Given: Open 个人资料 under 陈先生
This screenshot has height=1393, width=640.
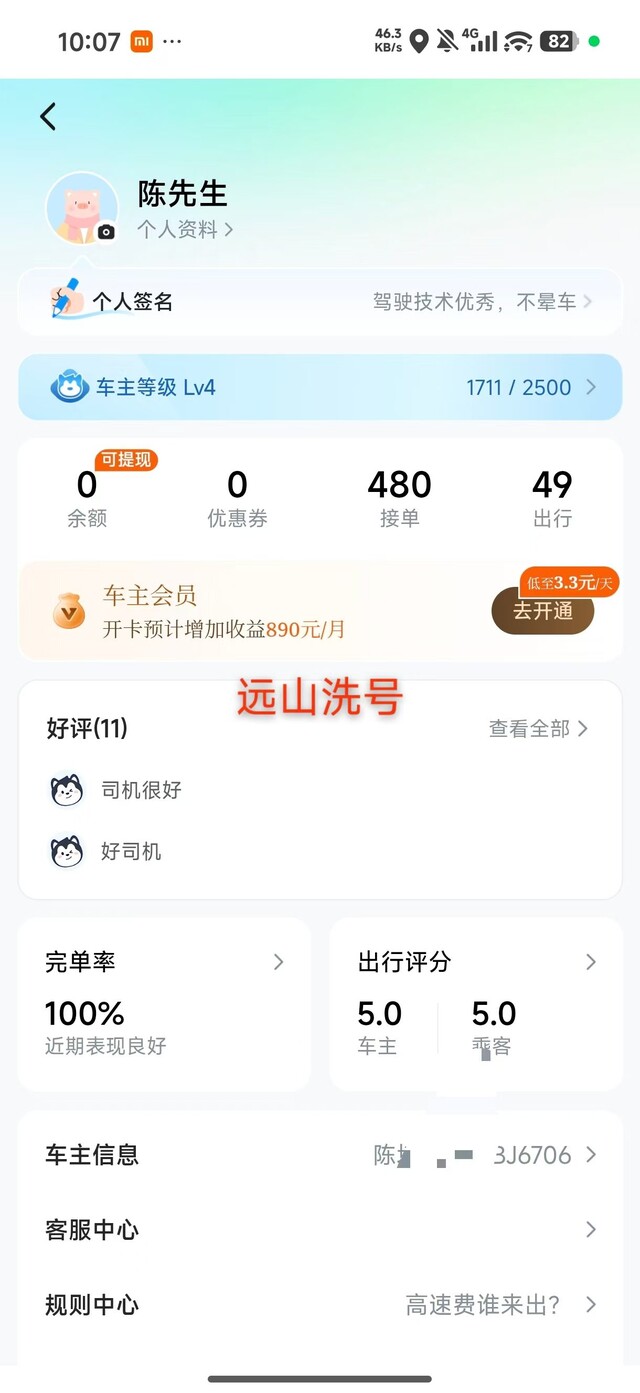Looking at the screenshot, I should pyautogui.click(x=185, y=230).
